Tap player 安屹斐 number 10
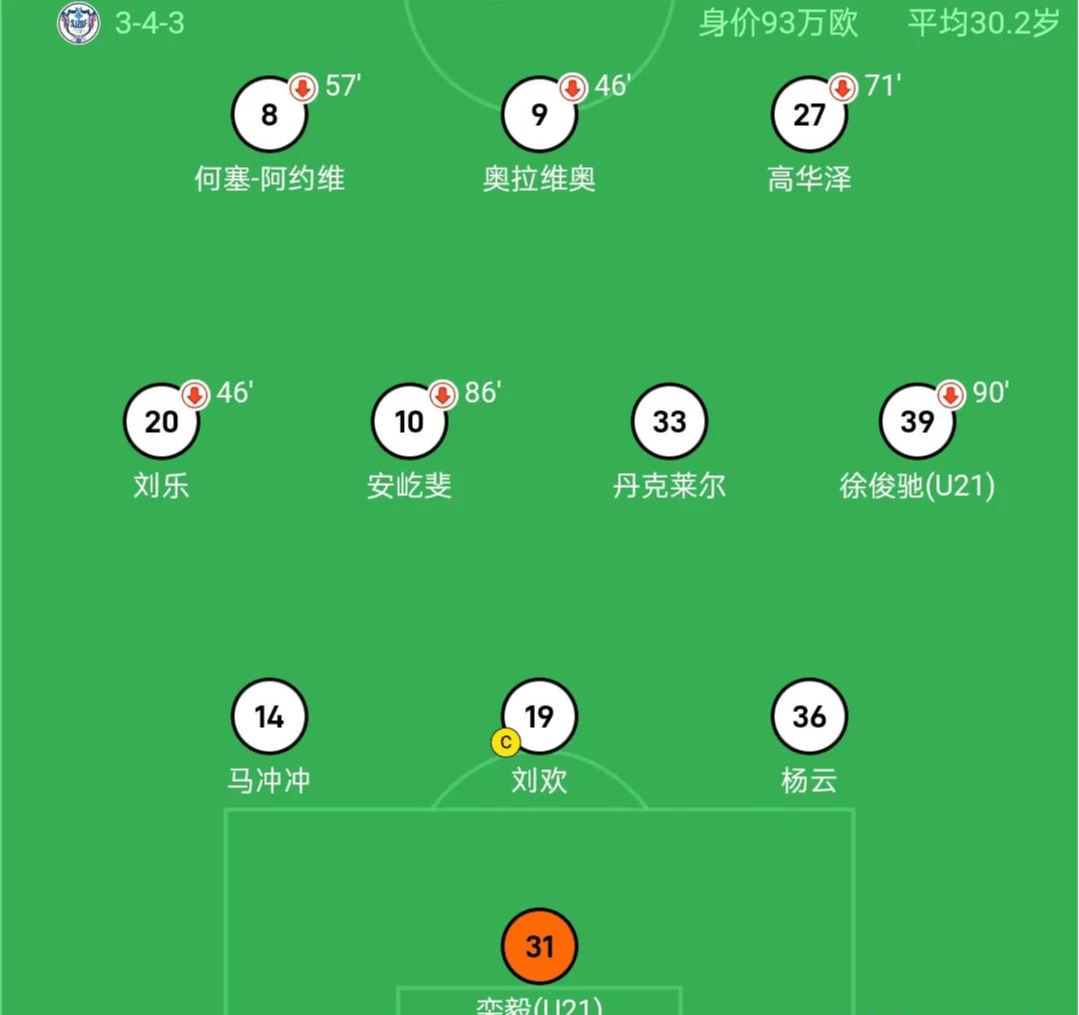1079x1015 pixels. [x=409, y=421]
